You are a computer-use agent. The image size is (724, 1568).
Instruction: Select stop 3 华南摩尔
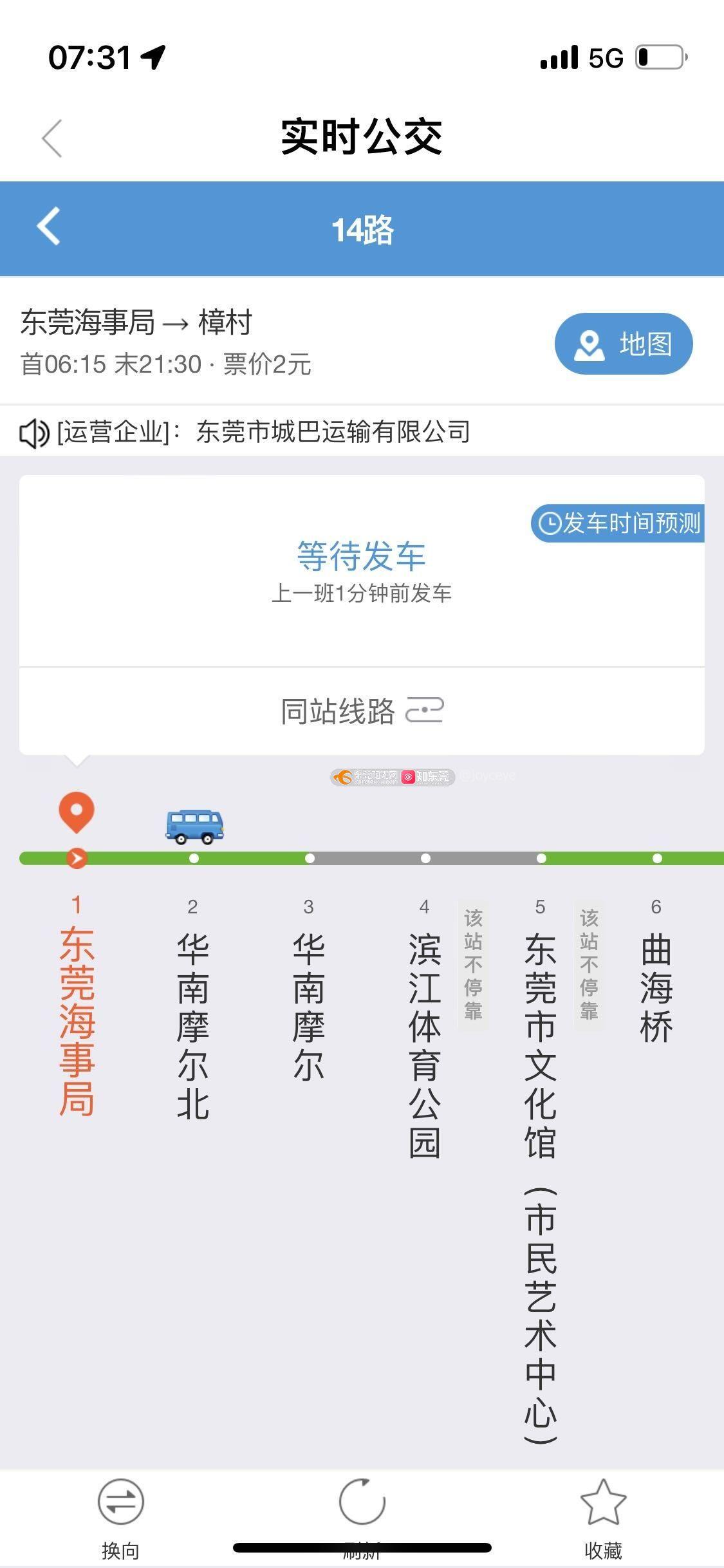(x=309, y=1004)
